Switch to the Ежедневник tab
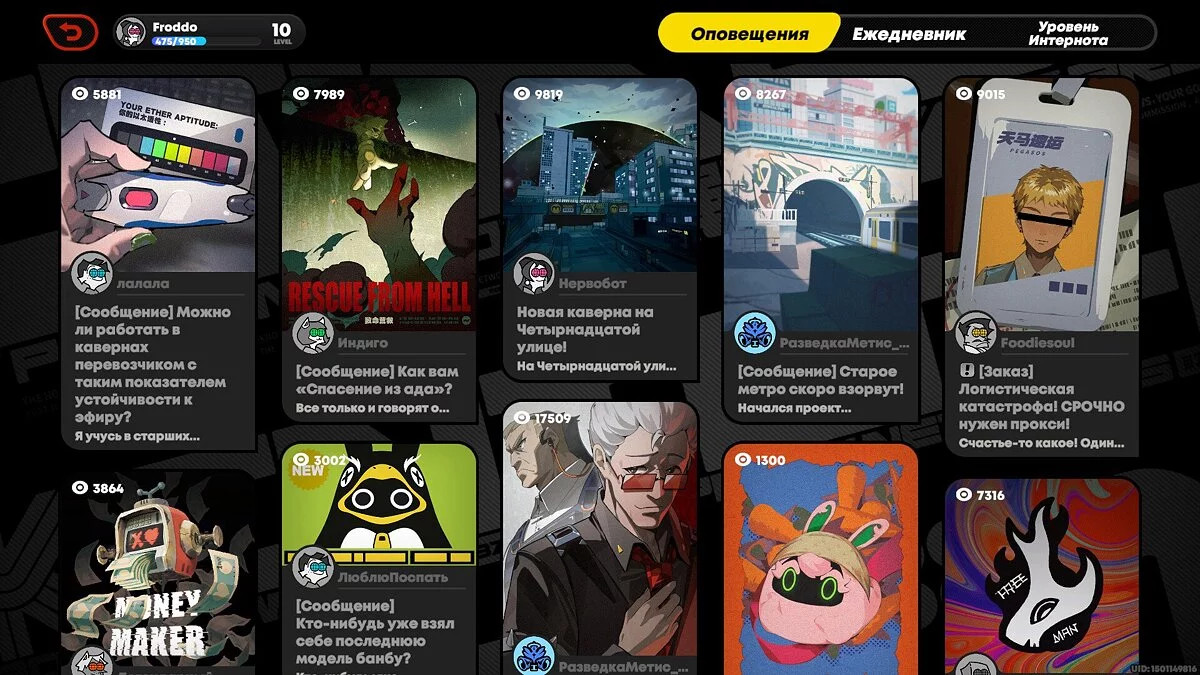 pyautogui.click(x=908, y=33)
